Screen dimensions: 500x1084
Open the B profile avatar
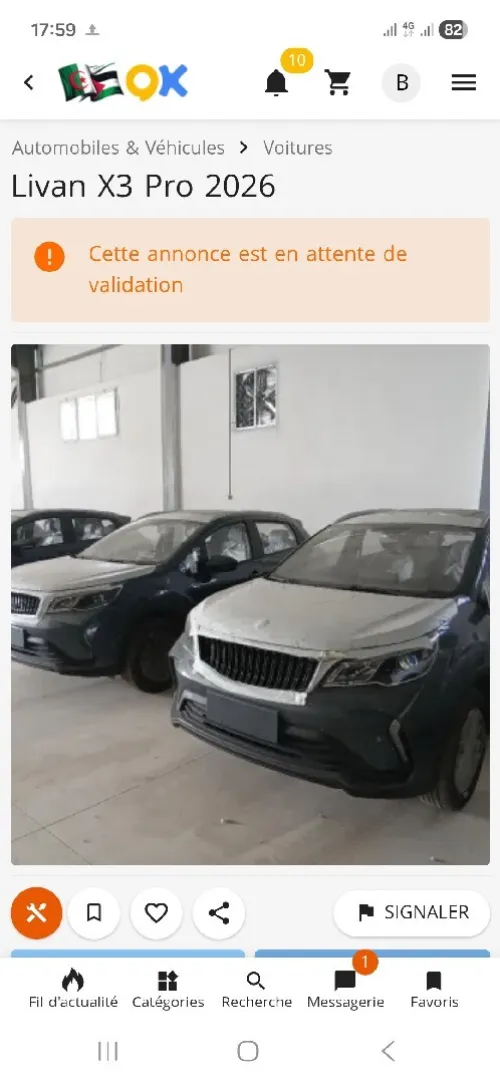coord(401,83)
